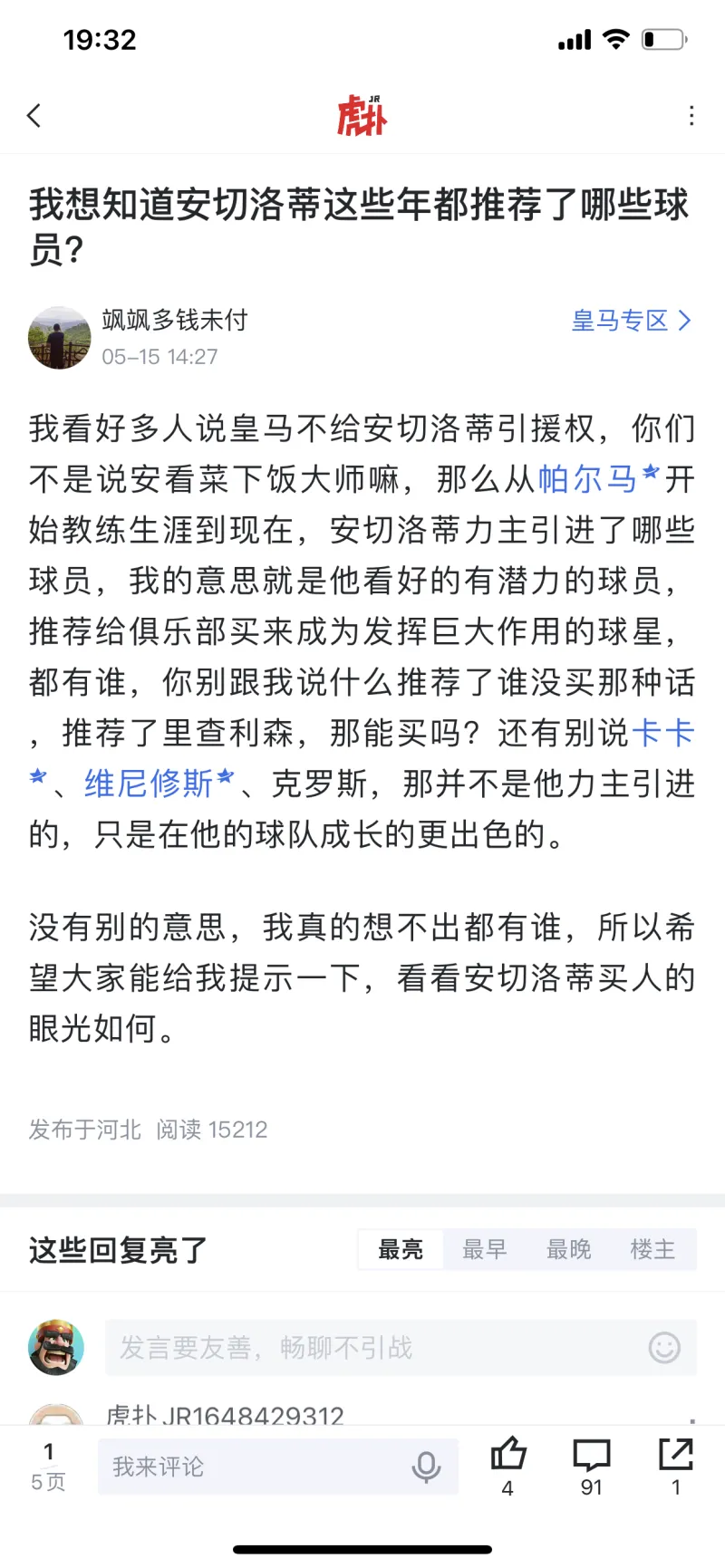Image resolution: width=725 pixels, height=1568 pixels.
Task: Show only 楼主 replies
Action: 652,1249
